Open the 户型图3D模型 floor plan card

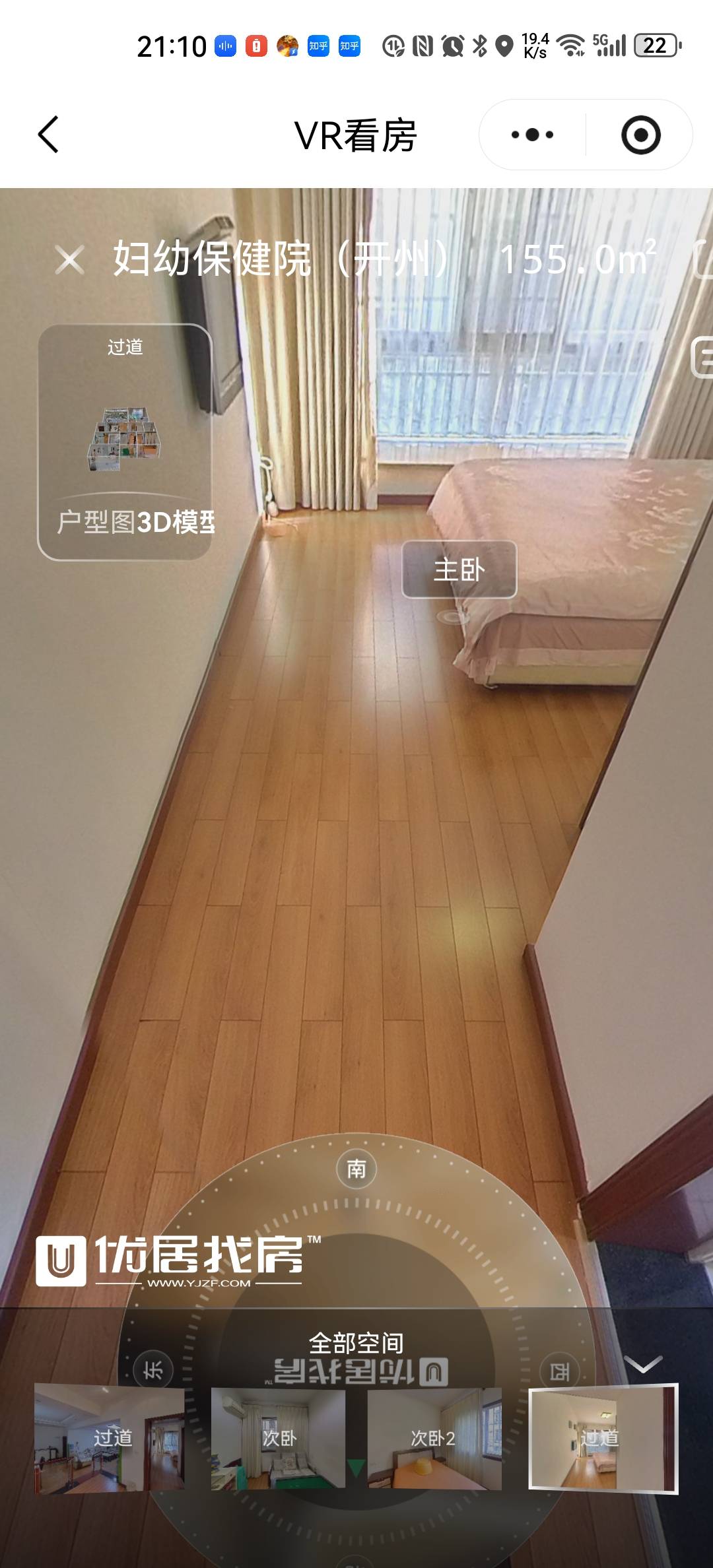[x=125, y=441]
